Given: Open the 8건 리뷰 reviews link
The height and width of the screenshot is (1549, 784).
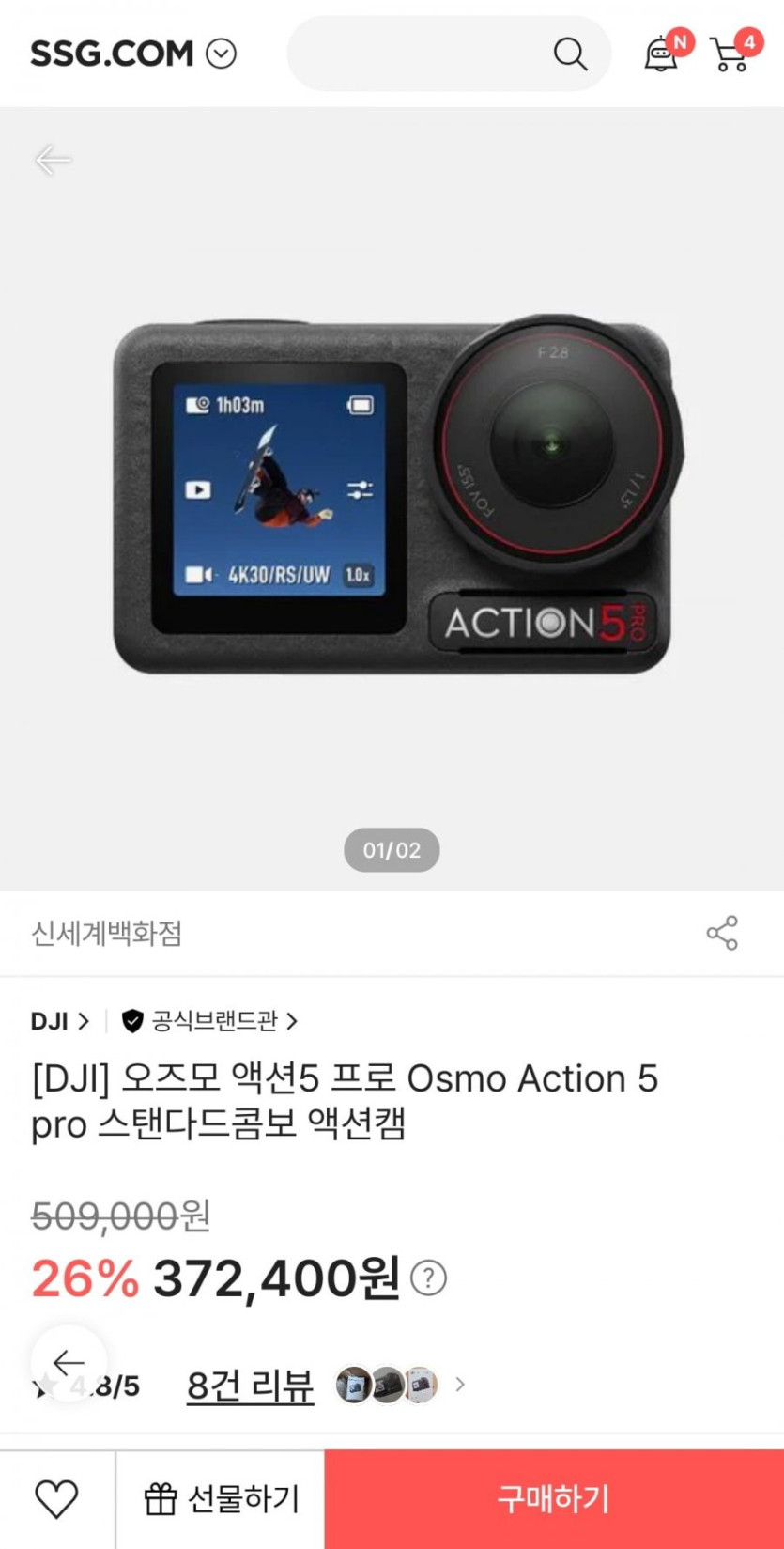Looking at the screenshot, I should pyautogui.click(x=250, y=1386).
